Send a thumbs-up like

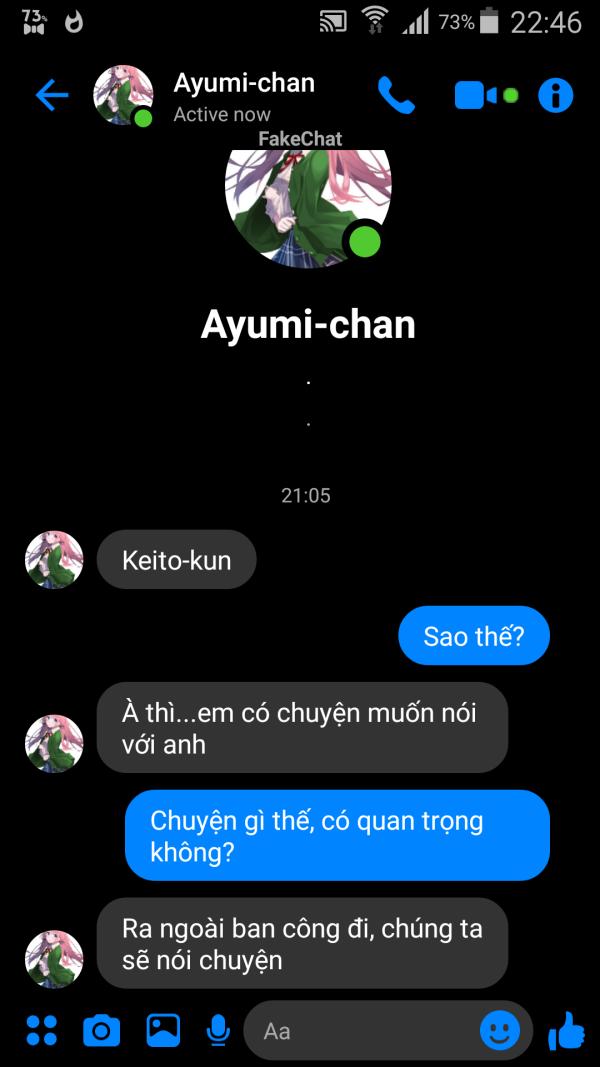coord(566,1030)
